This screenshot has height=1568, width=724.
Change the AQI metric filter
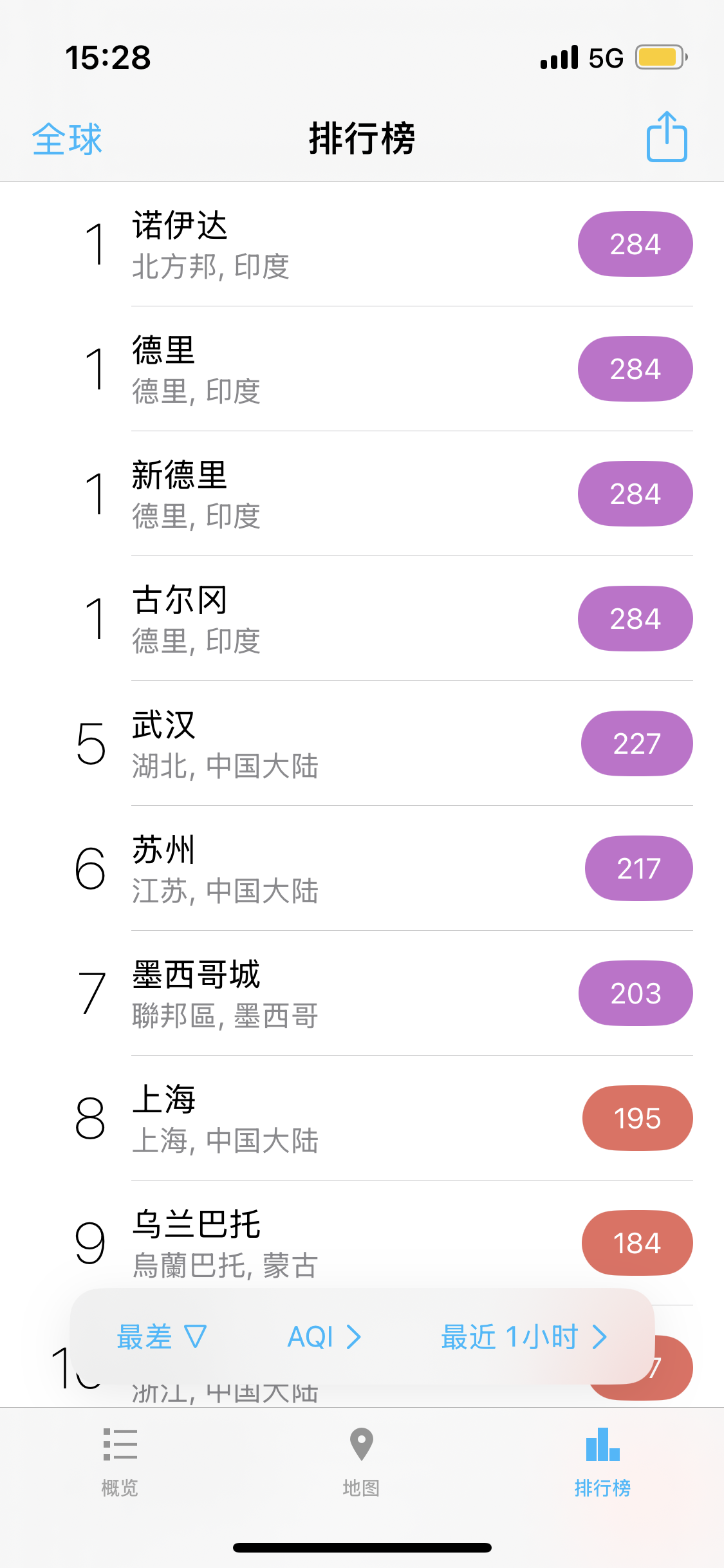(324, 1337)
